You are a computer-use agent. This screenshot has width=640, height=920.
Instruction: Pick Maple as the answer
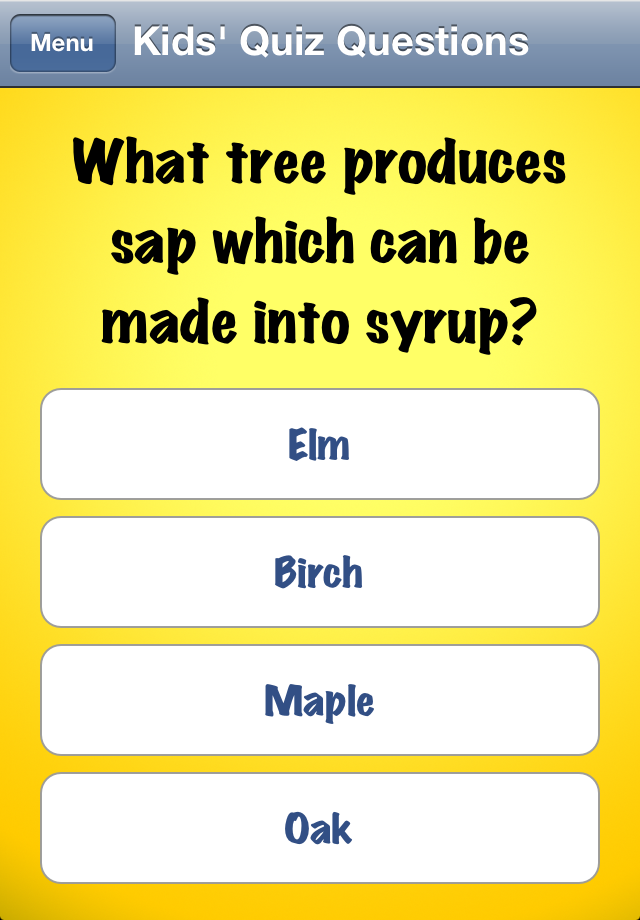[x=320, y=700]
